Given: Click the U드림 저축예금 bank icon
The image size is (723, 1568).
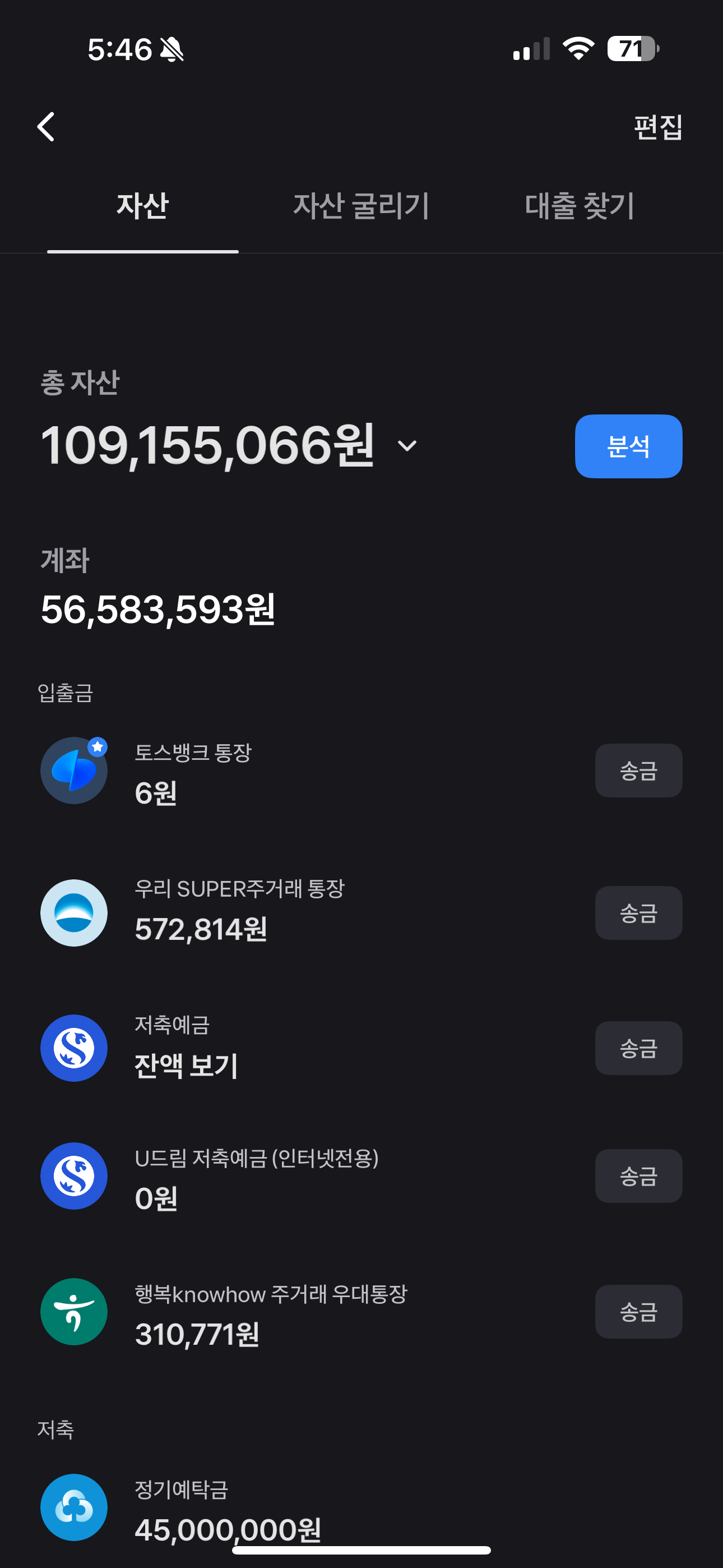Looking at the screenshot, I should point(73,1177).
